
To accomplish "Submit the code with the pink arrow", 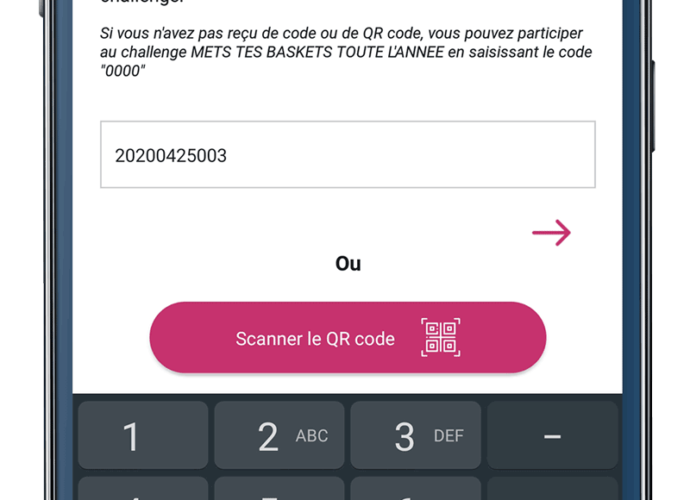I will click(x=551, y=233).
